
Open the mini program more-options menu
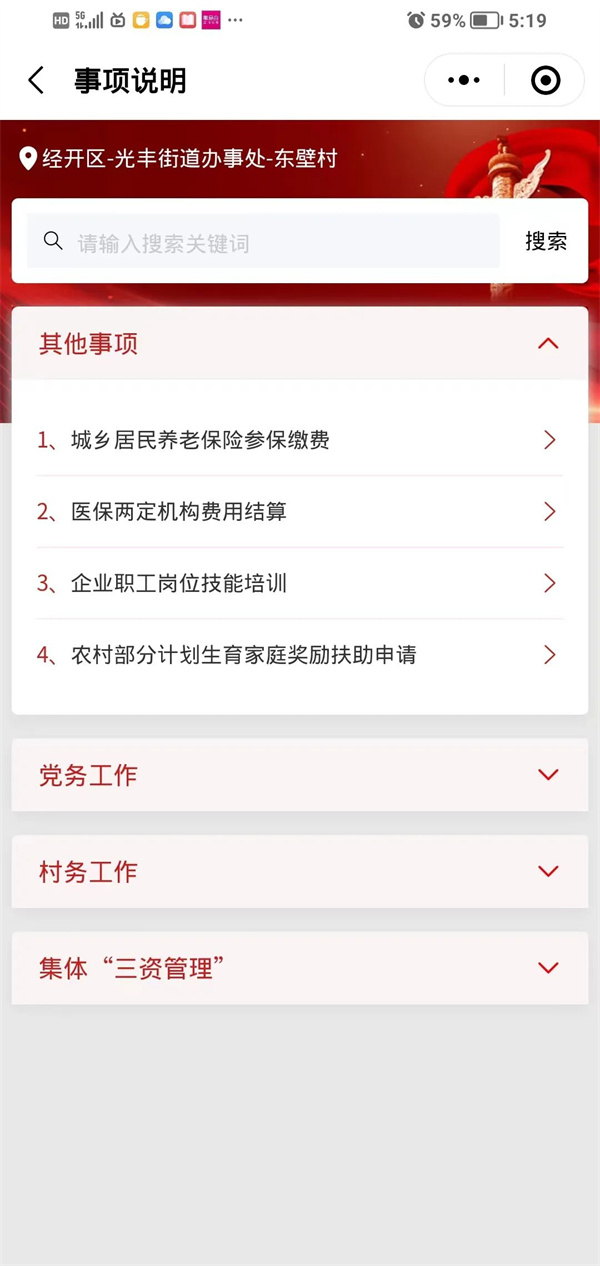(x=464, y=80)
